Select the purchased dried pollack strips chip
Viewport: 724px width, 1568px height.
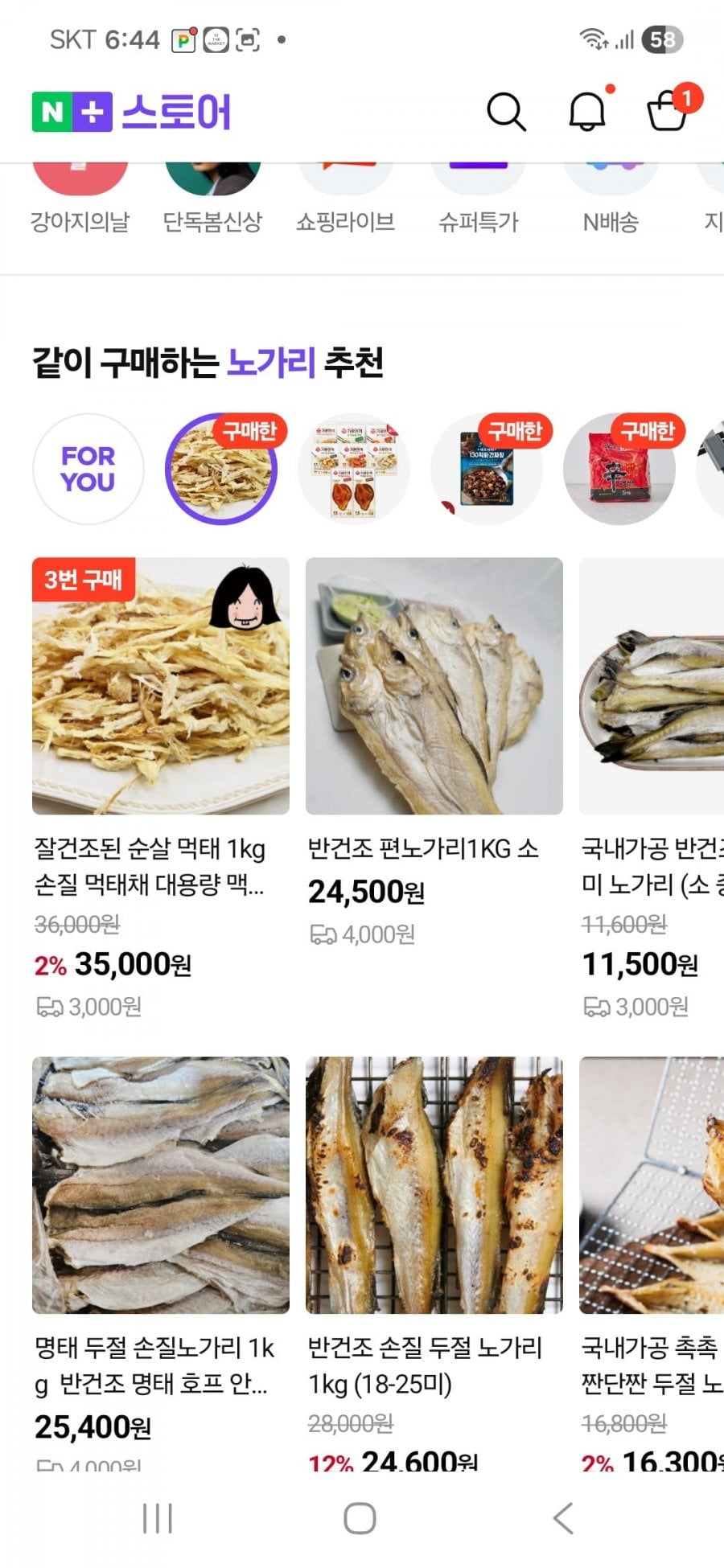tap(221, 469)
